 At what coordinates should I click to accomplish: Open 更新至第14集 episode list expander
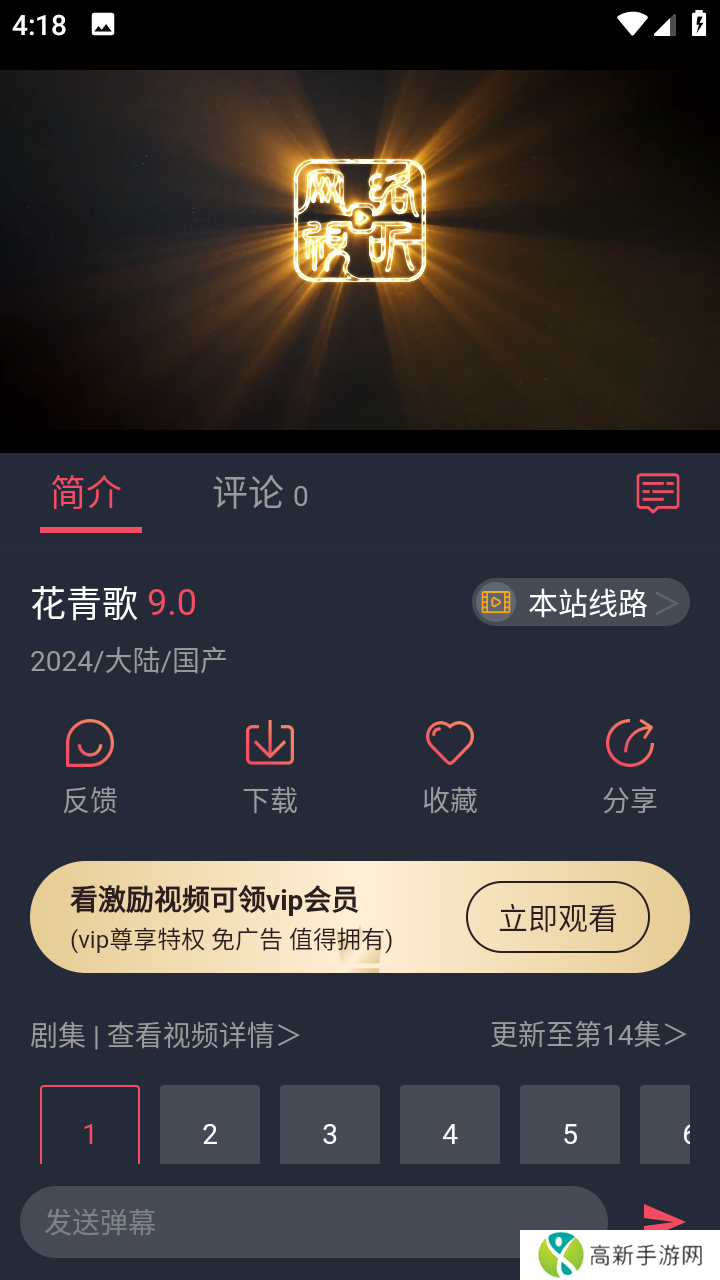tap(586, 1036)
